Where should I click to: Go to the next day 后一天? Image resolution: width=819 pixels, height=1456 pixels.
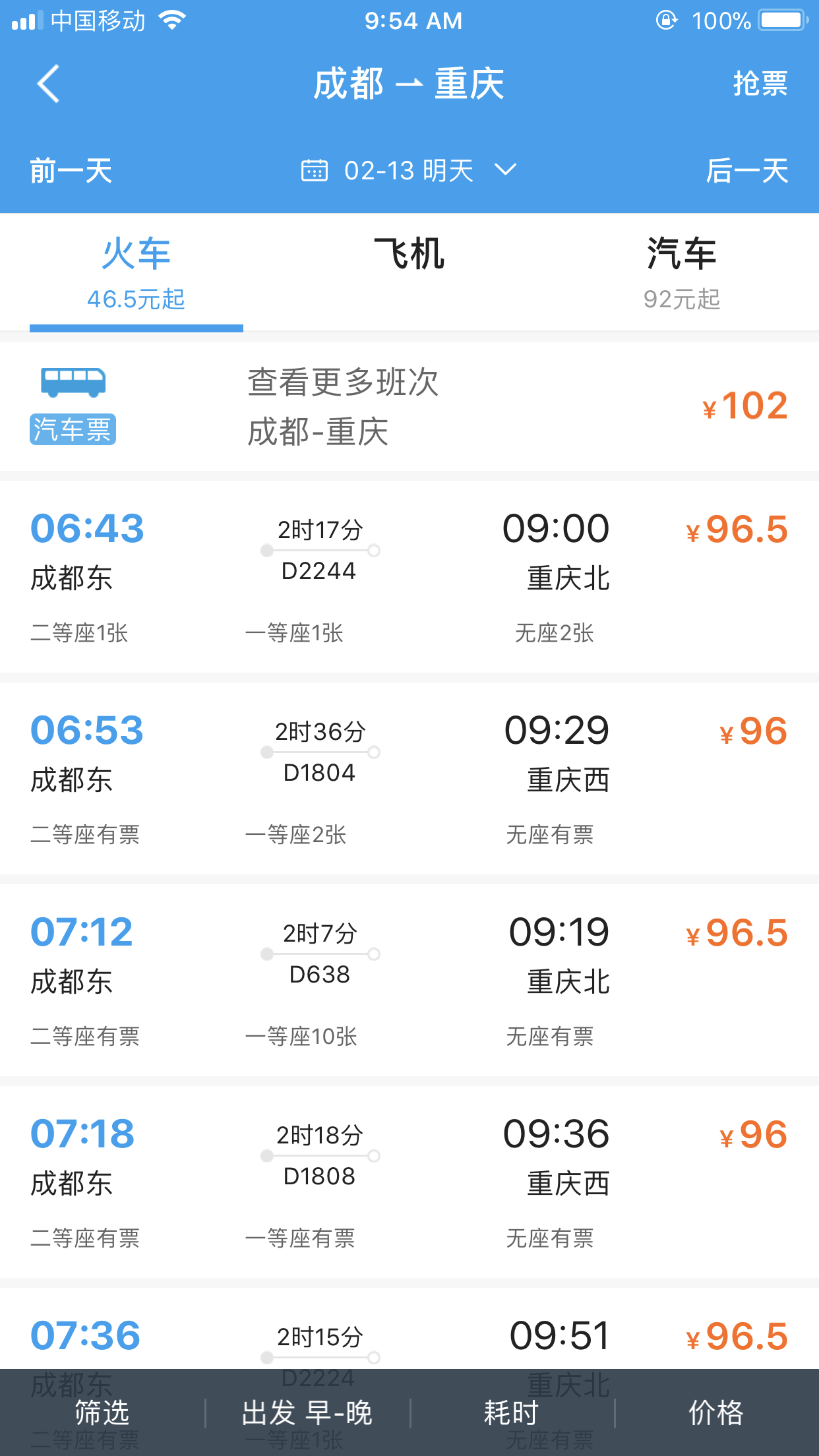[x=747, y=171]
